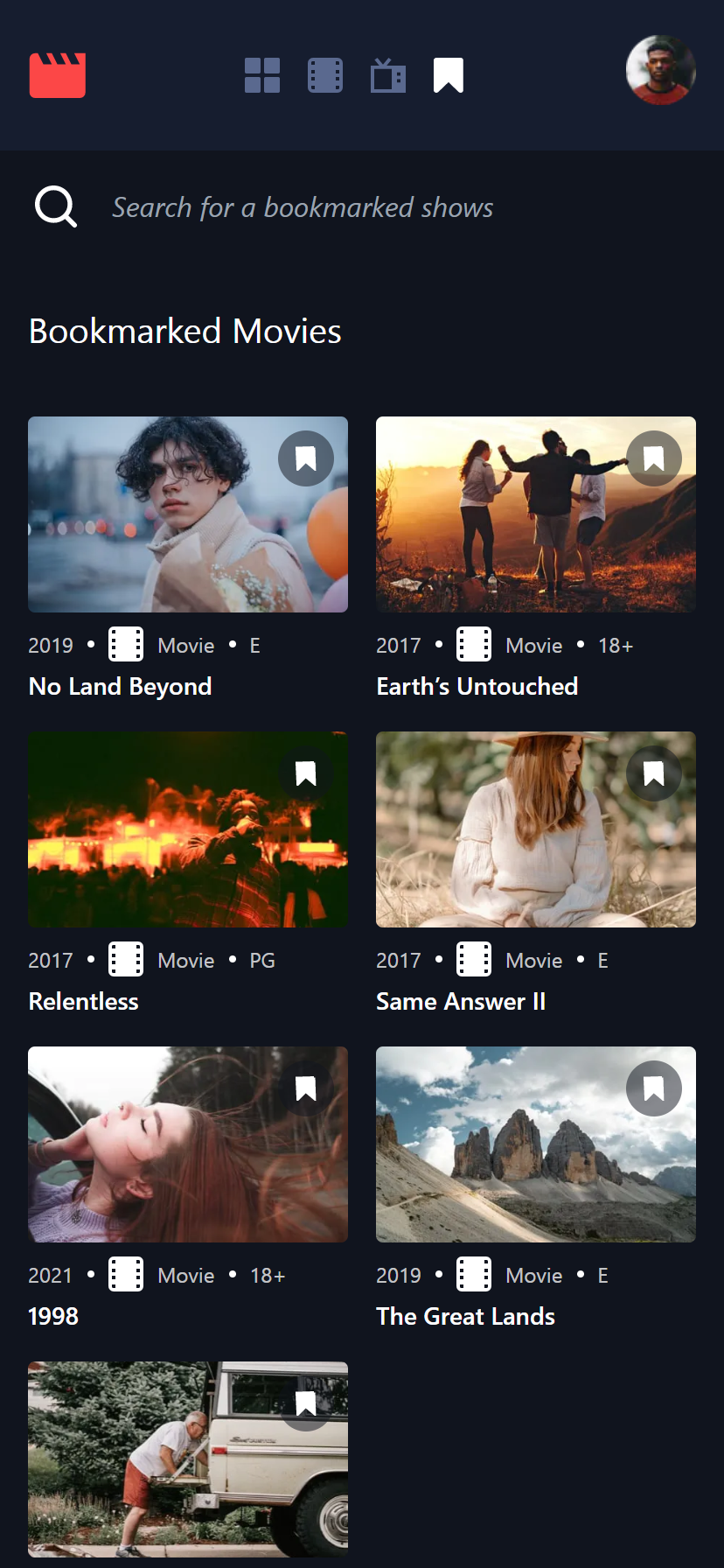The height and width of the screenshot is (1568, 724).
Task: Open the Relentless movie card
Action: tap(157, 840)
